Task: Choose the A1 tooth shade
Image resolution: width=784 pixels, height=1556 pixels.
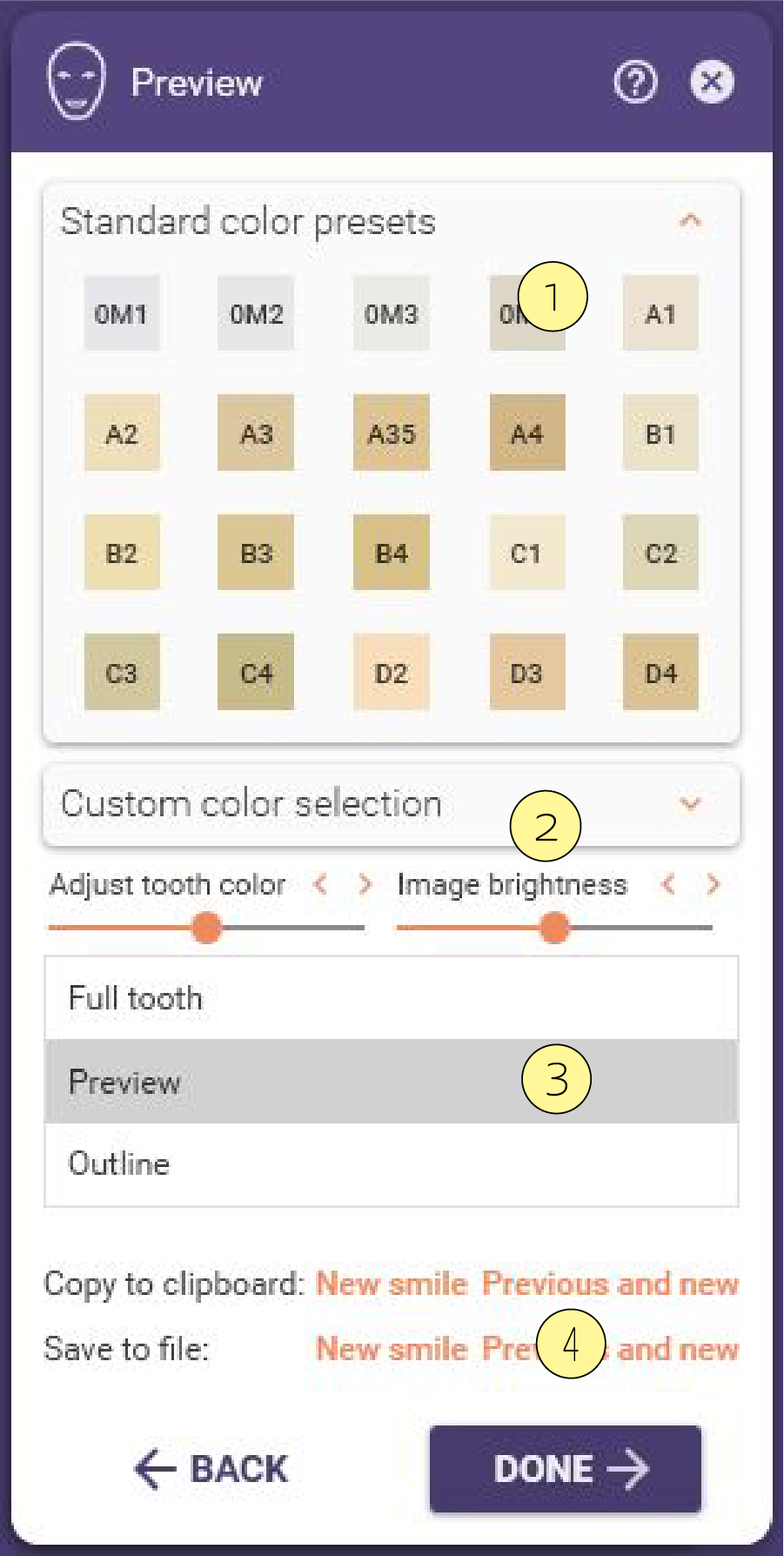Action: [660, 313]
